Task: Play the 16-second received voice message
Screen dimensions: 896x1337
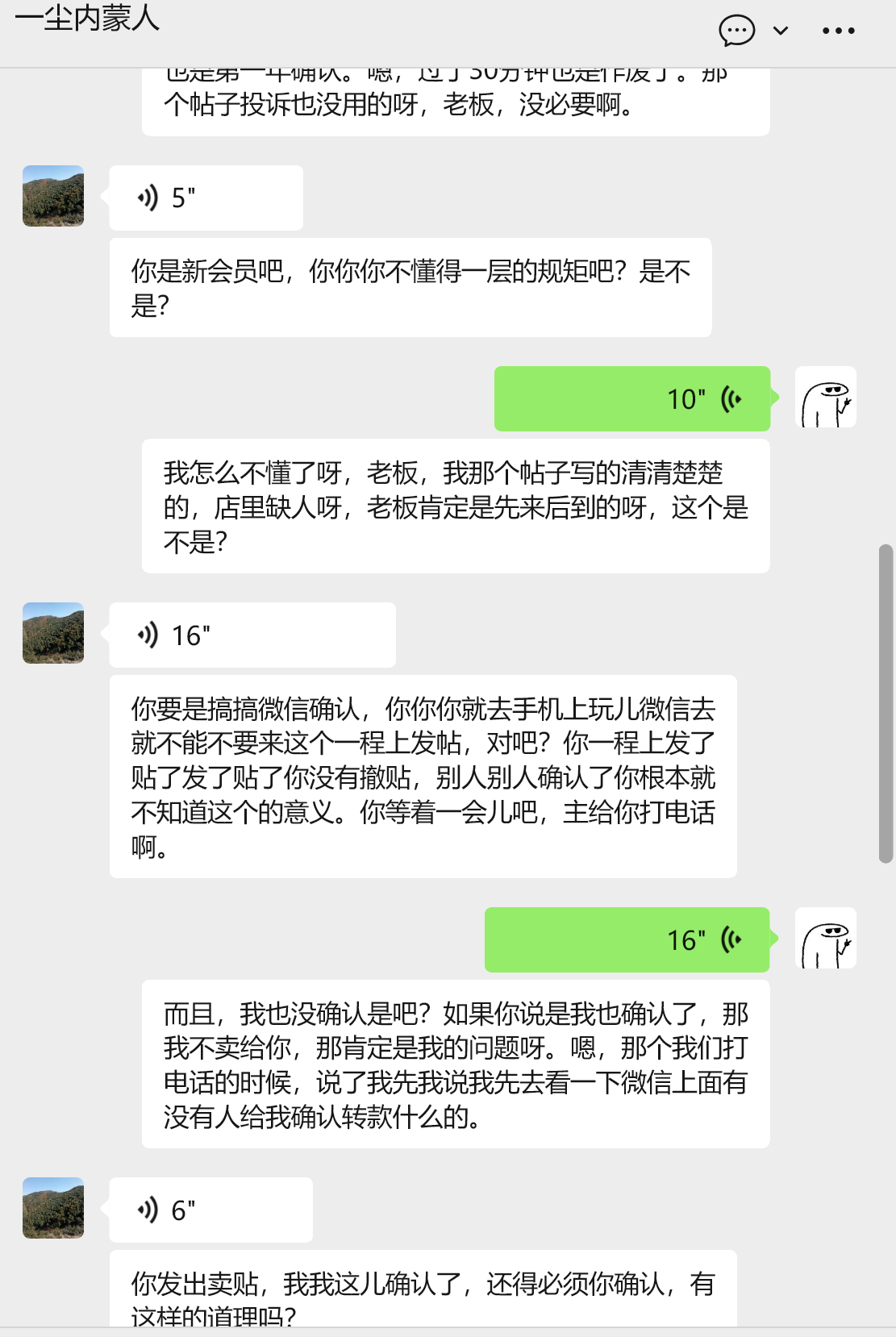Action: click(x=252, y=635)
